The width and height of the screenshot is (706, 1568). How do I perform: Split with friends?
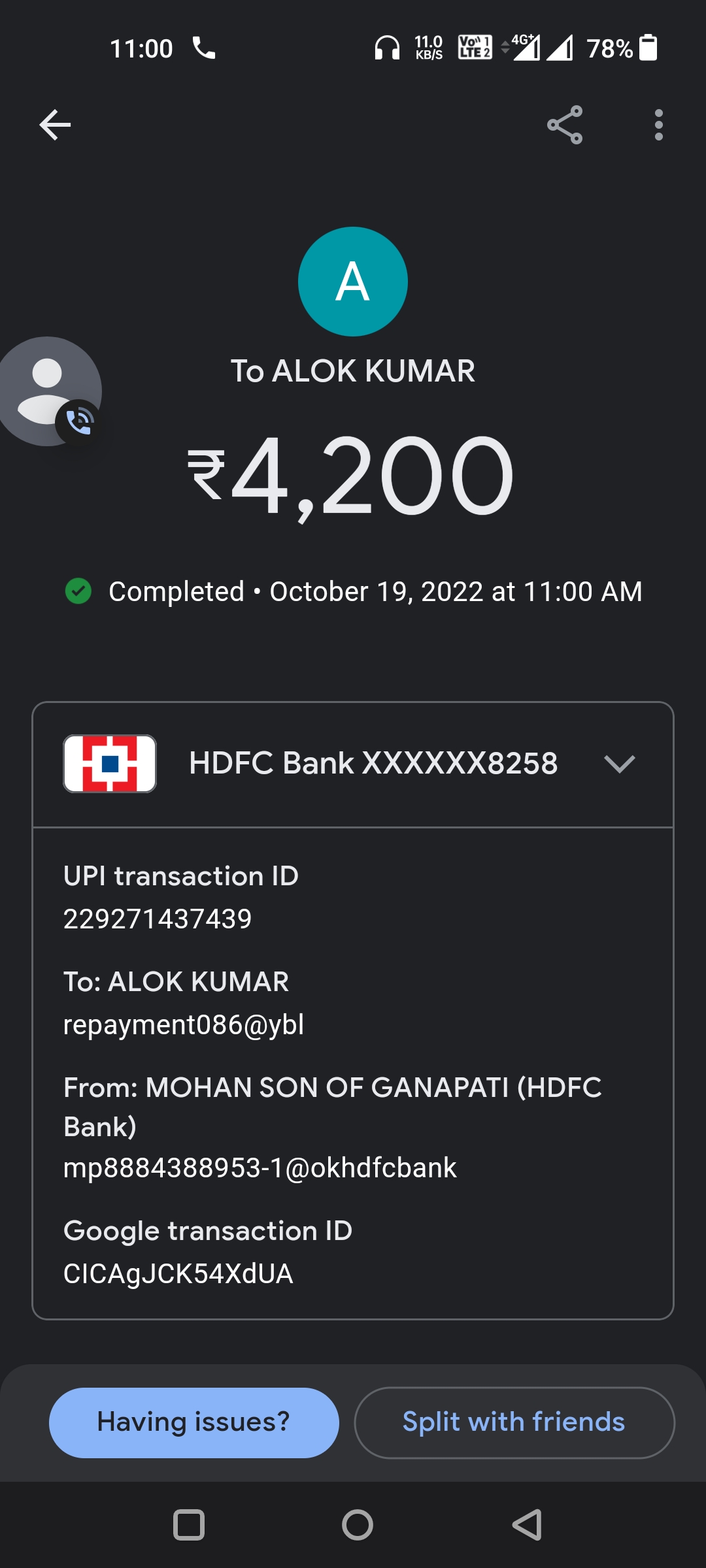pos(514,1422)
